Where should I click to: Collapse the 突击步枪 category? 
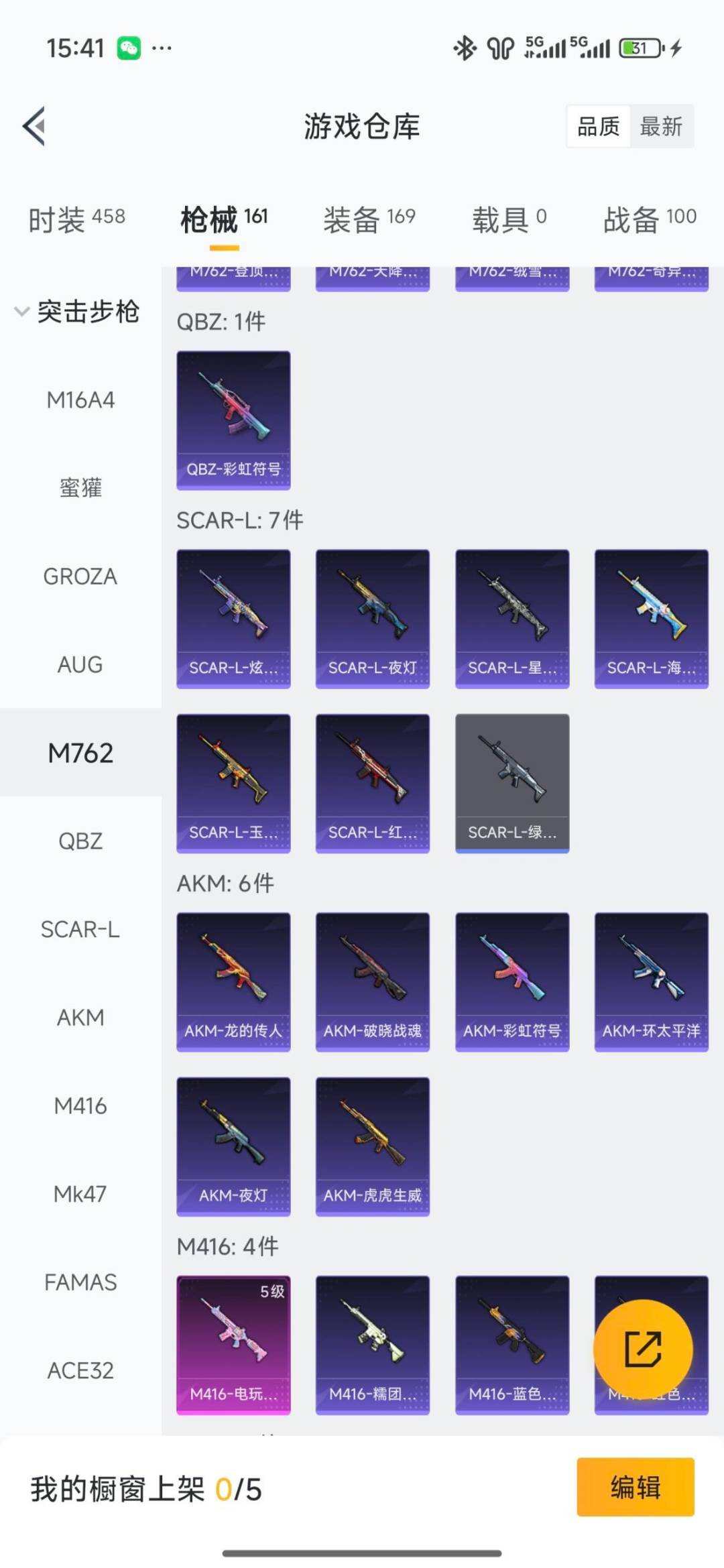(x=78, y=312)
